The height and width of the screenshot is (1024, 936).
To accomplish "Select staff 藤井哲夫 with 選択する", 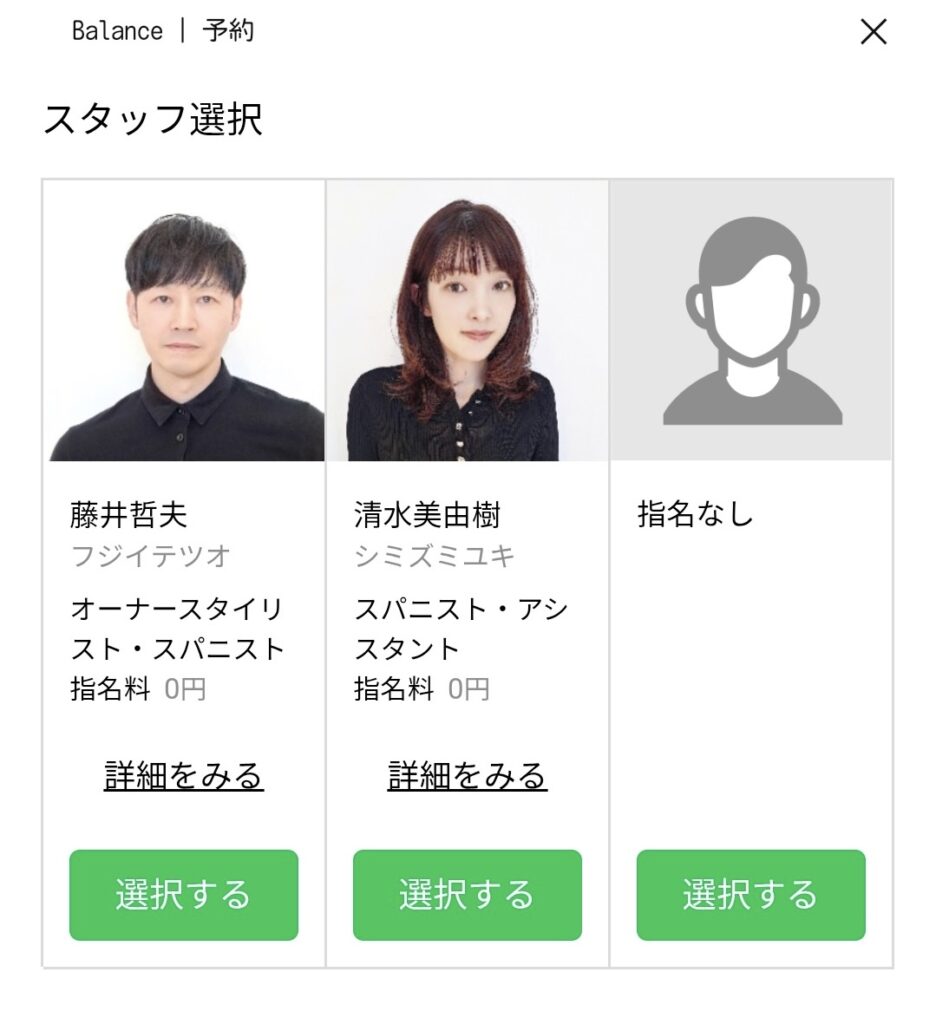I will (184, 895).
